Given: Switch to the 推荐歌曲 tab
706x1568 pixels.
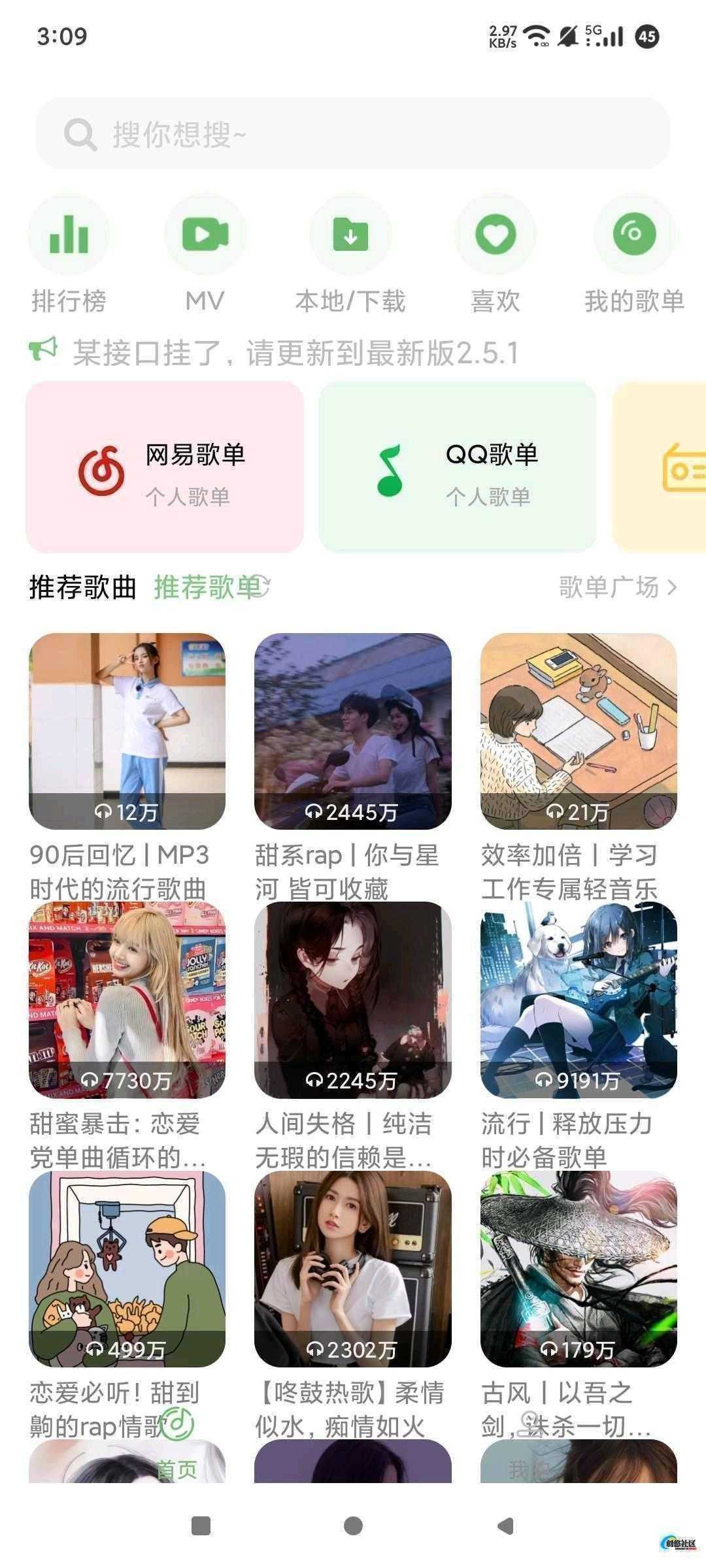Looking at the screenshot, I should (82, 587).
